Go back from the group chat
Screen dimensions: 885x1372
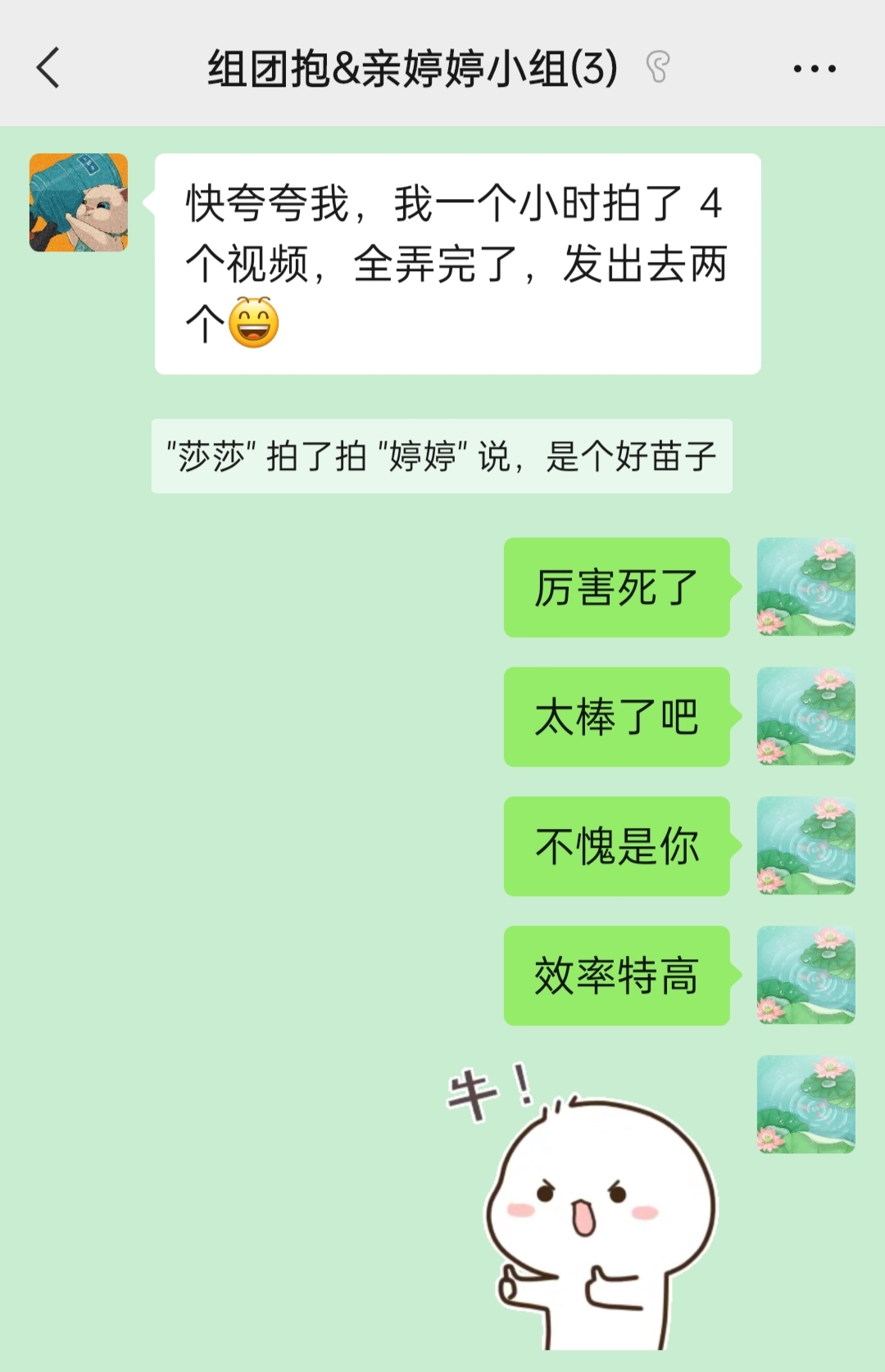(48, 67)
